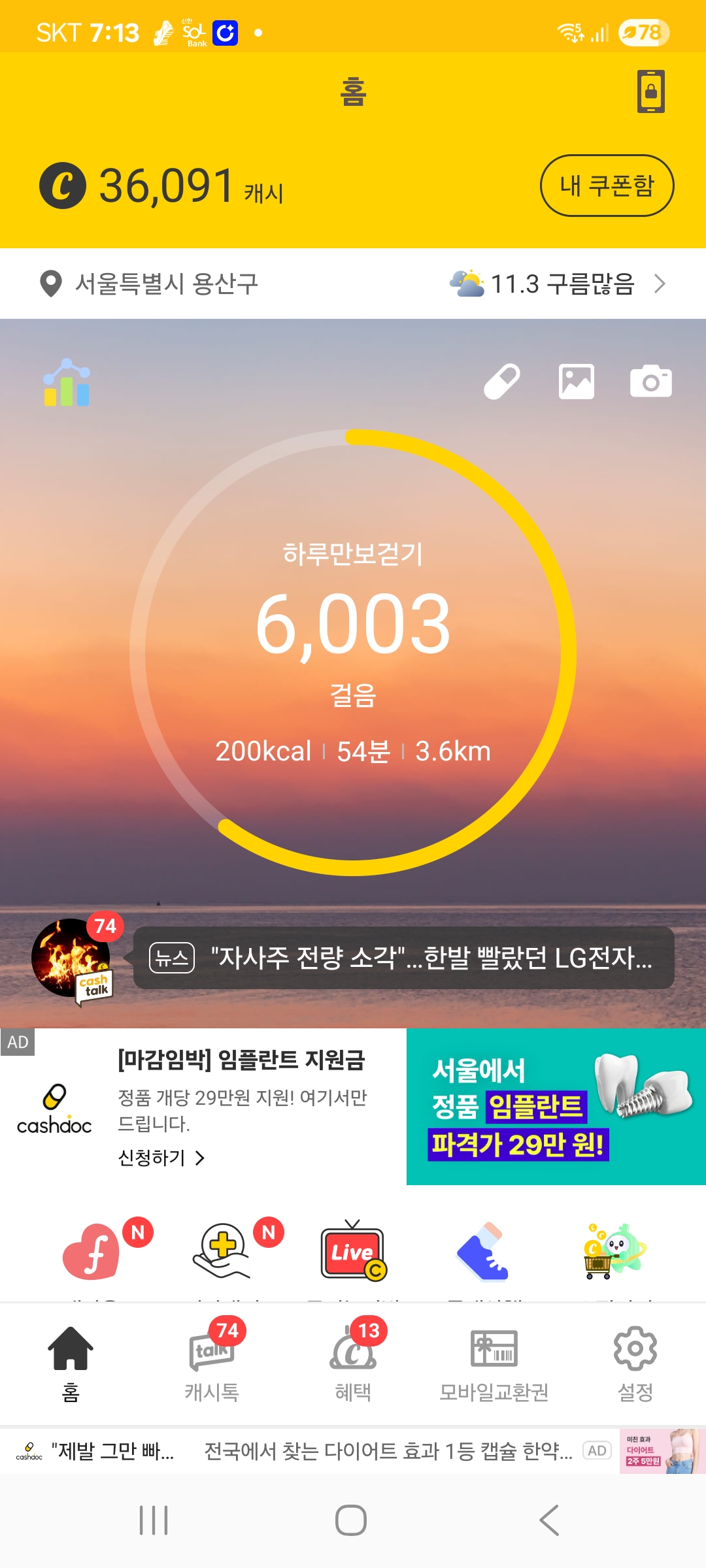This screenshot has height=1568, width=706.
Task: Open the lock screen settings icon
Action: [x=650, y=91]
